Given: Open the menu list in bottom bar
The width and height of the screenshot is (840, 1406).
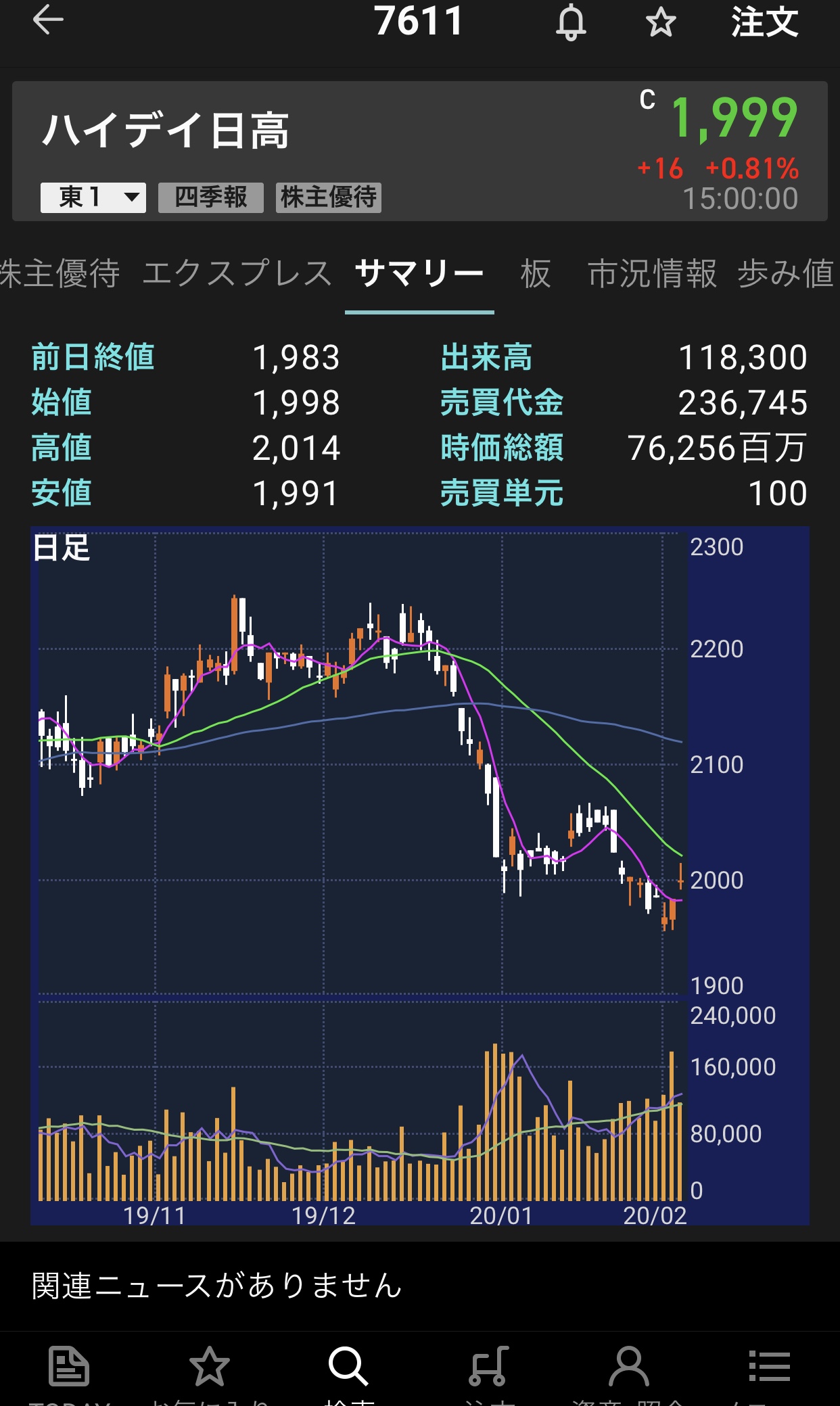Looking at the screenshot, I should [x=769, y=1369].
